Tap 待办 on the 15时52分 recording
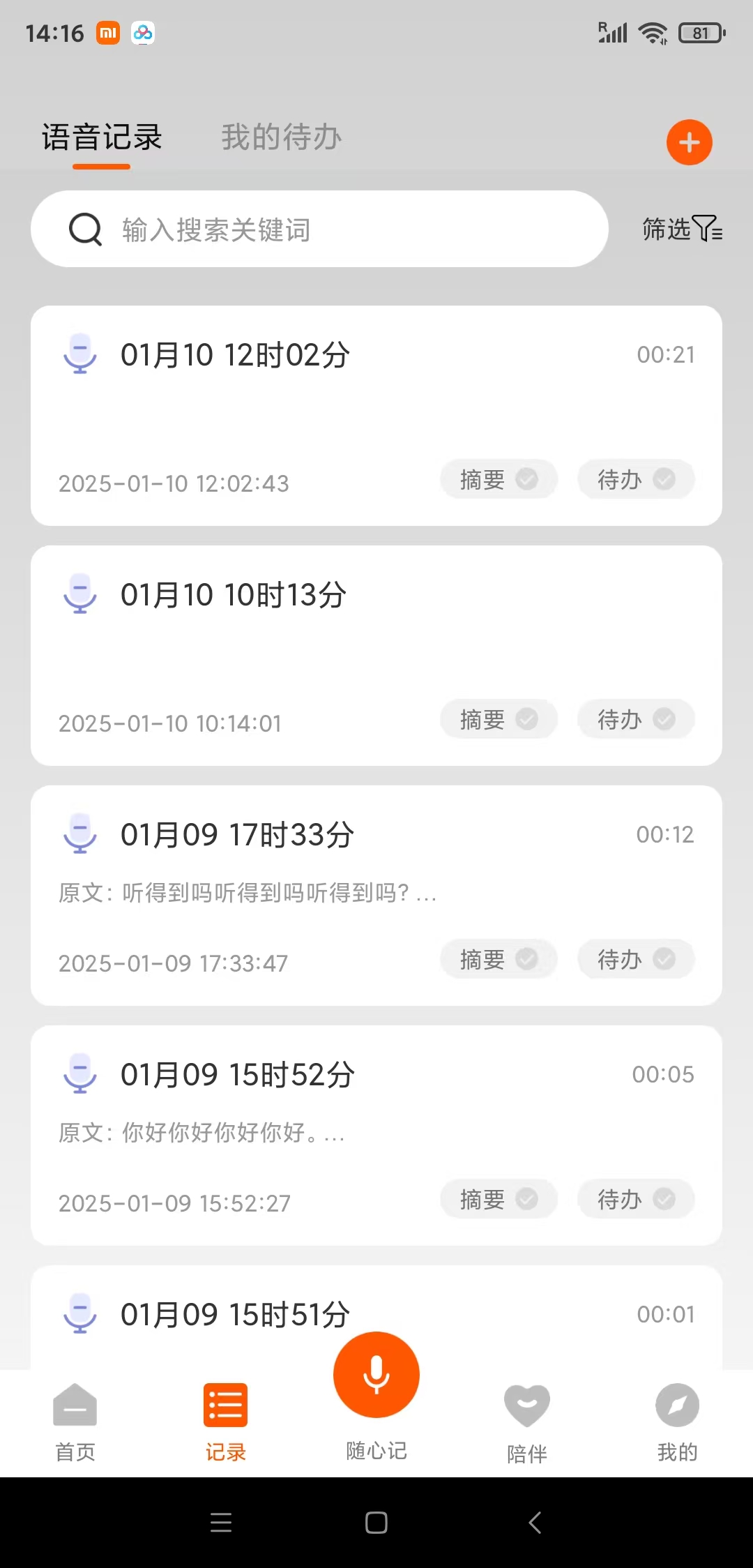Viewport: 753px width, 1568px height. coord(635,1200)
